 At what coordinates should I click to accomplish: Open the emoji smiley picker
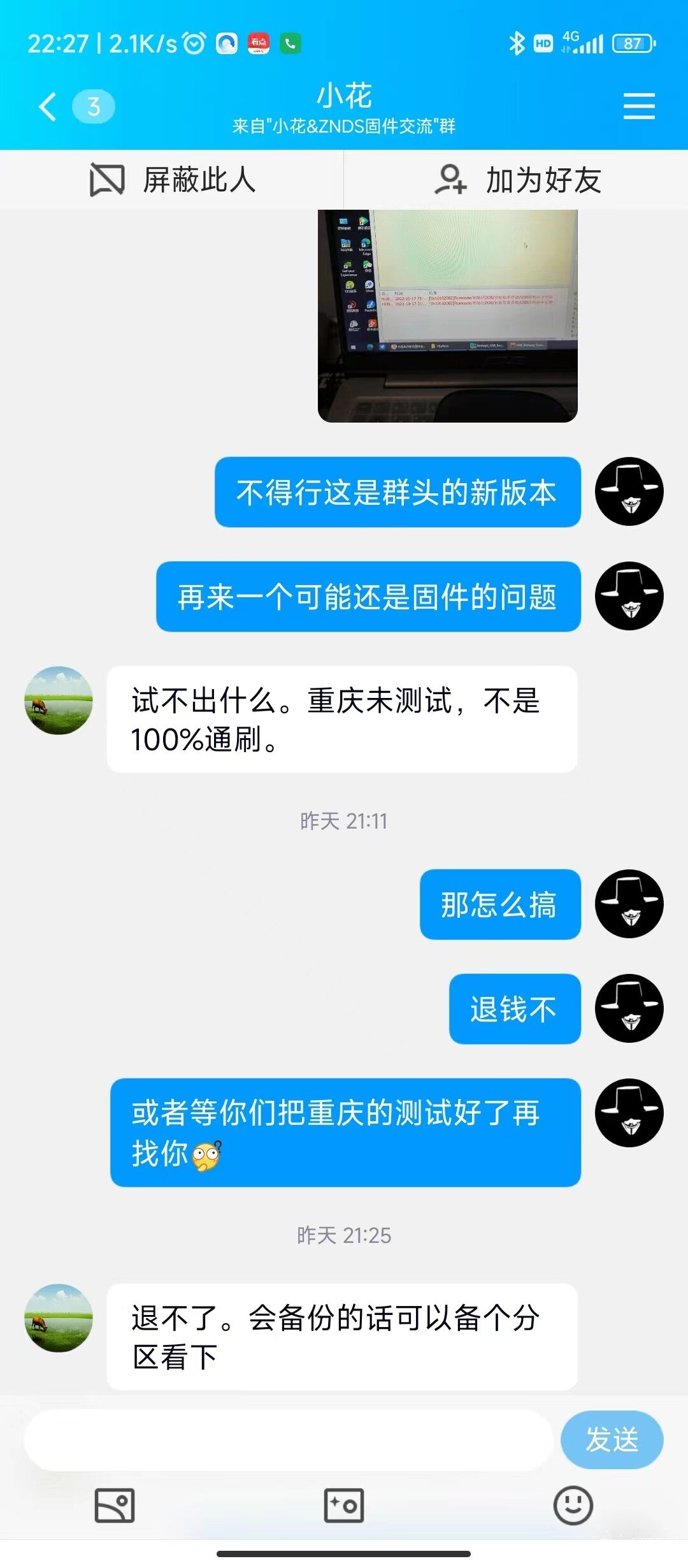click(573, 1506)
